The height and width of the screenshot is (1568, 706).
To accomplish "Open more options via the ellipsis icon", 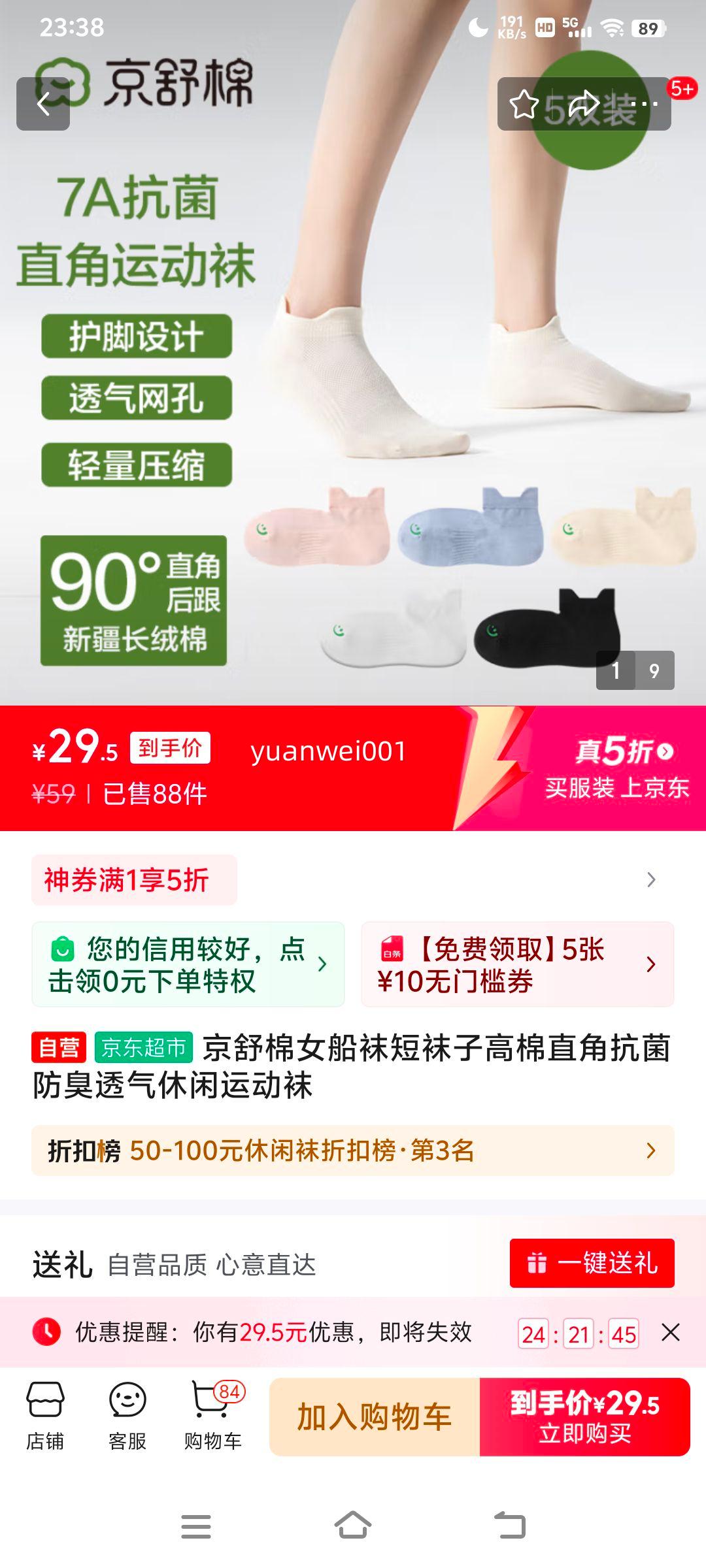I will 644,105.
